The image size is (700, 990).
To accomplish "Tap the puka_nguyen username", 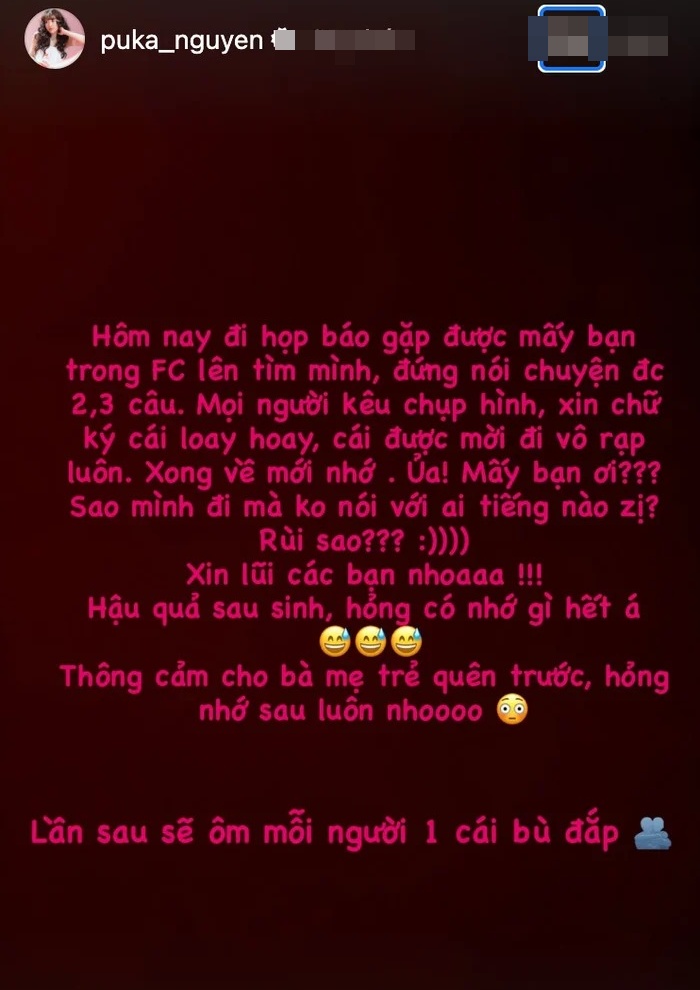I will [182, 40].
